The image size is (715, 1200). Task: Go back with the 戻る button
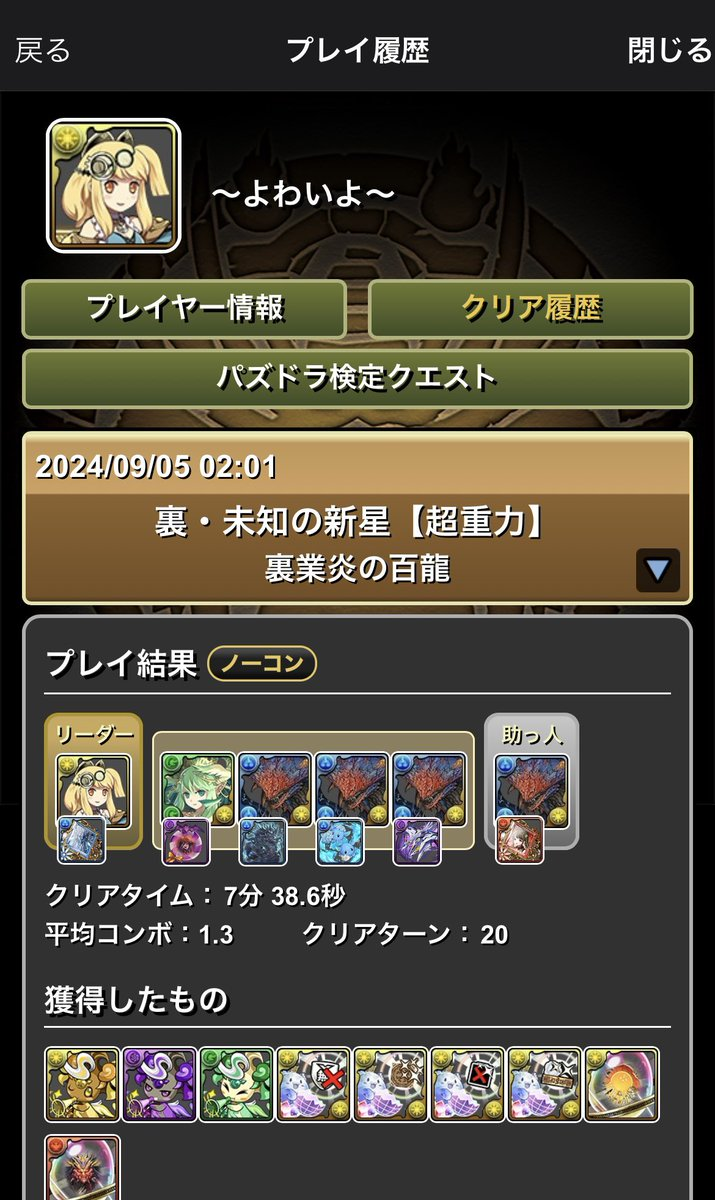click(x=43, y=50)
